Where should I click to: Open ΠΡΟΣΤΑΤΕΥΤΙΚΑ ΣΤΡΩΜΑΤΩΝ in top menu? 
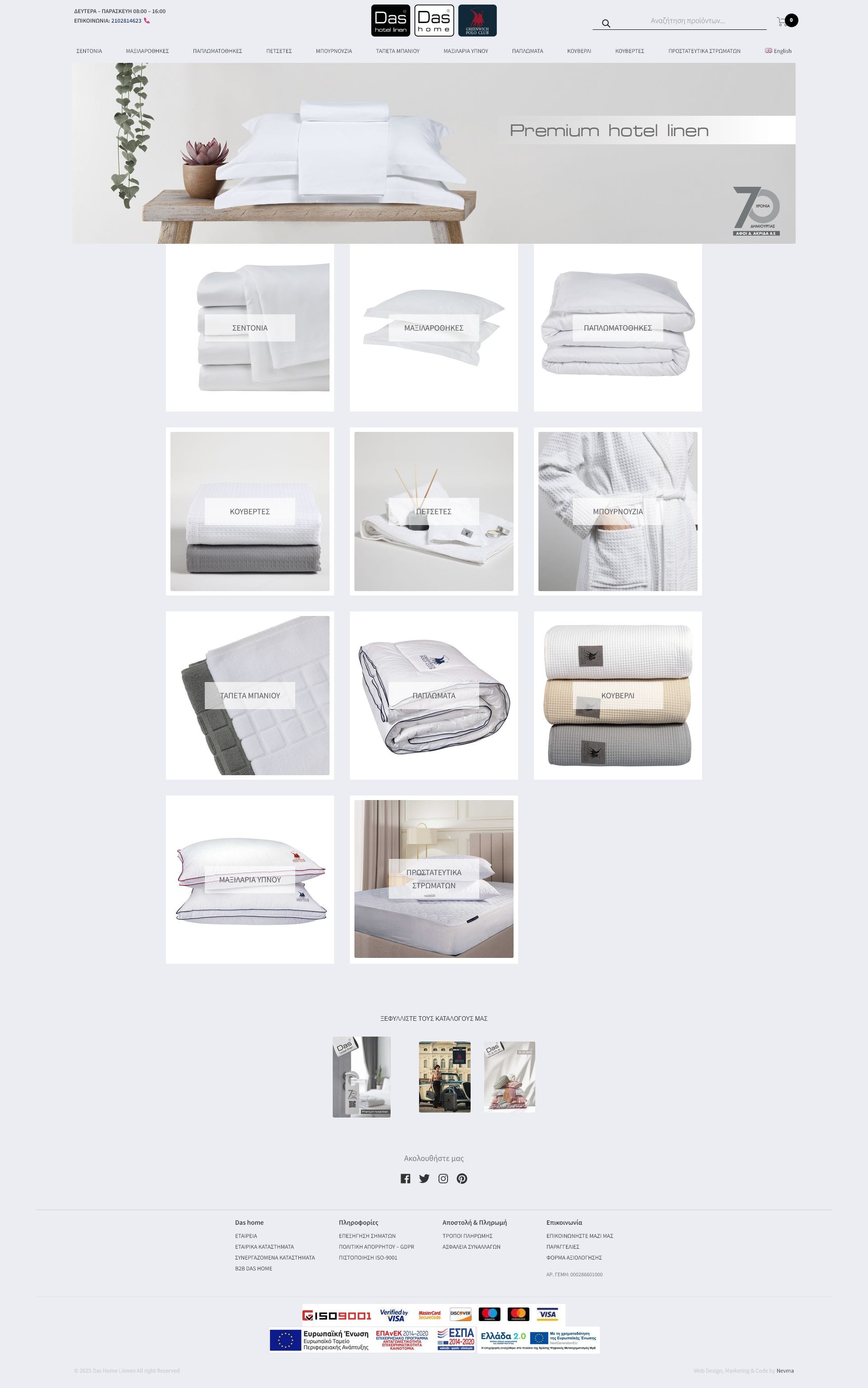pos(704,51)
